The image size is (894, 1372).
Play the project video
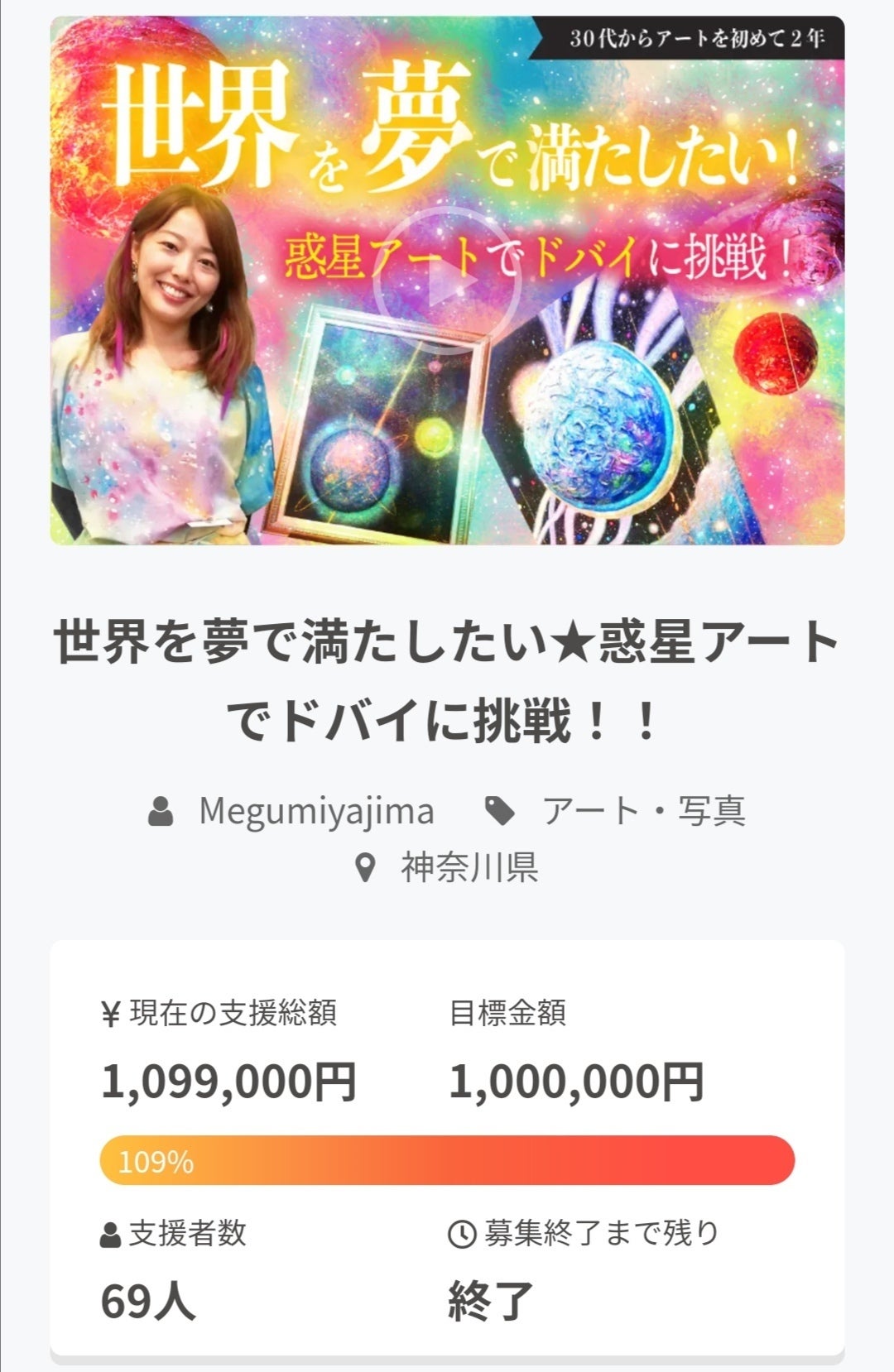pos(447,283)
